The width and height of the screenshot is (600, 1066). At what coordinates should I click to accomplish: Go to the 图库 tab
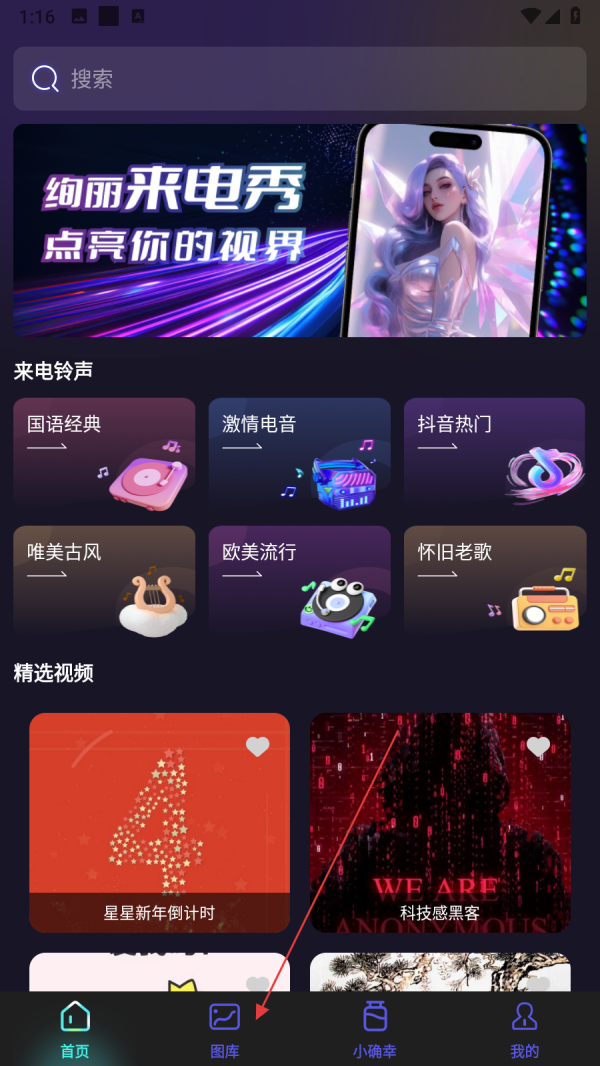coord(225,1030)
